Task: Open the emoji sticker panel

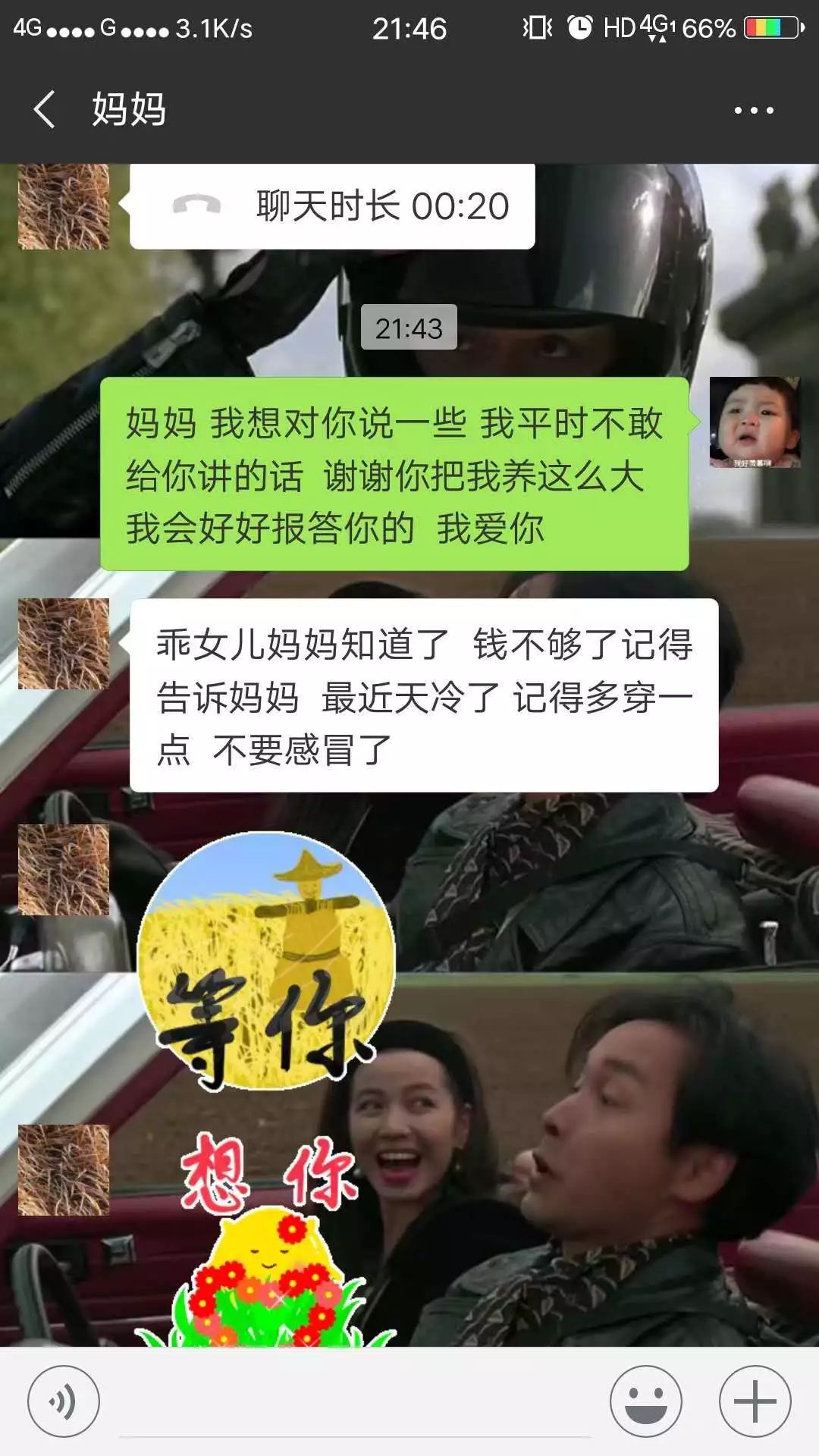Action: tap(646, 1401)
